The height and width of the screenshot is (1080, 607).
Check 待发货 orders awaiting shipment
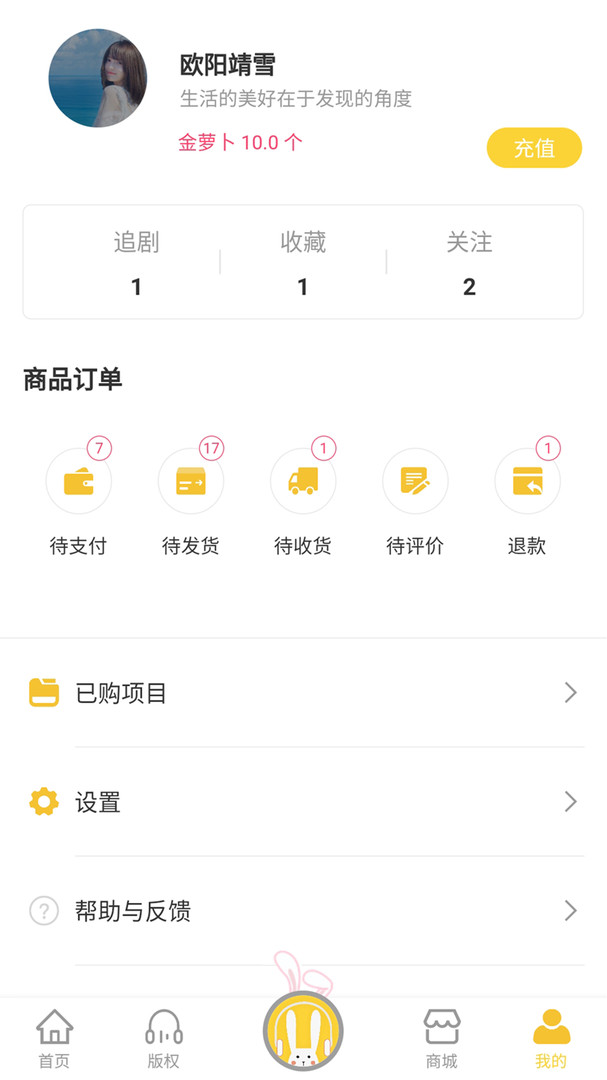(190, 499)
